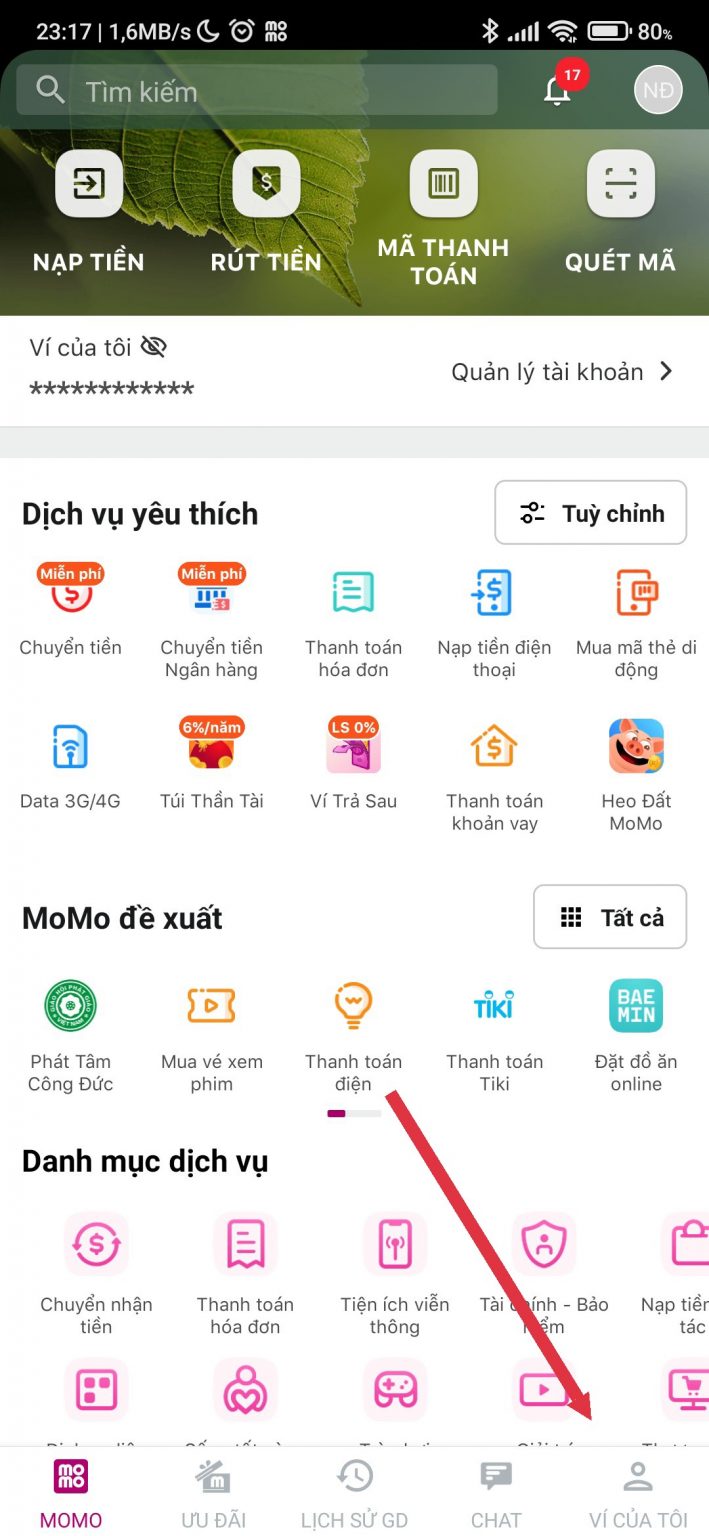Show the Mã thanh toán payment code
Screen dimensions: 709x1536
[x=443, y=184]
